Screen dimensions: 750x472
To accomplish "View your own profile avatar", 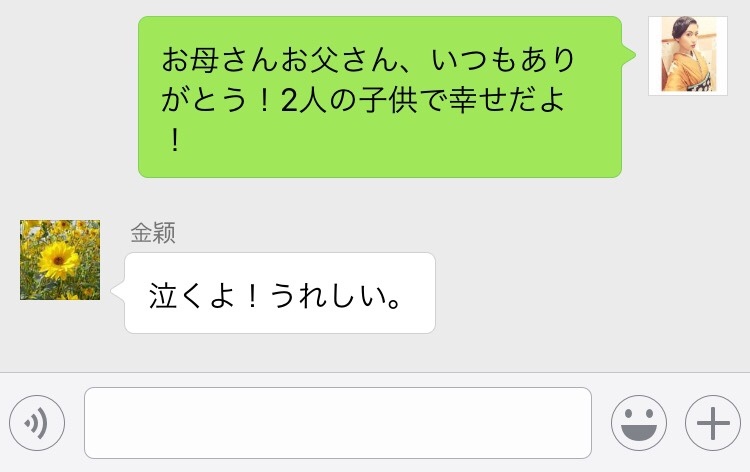I will click(687, 56).
